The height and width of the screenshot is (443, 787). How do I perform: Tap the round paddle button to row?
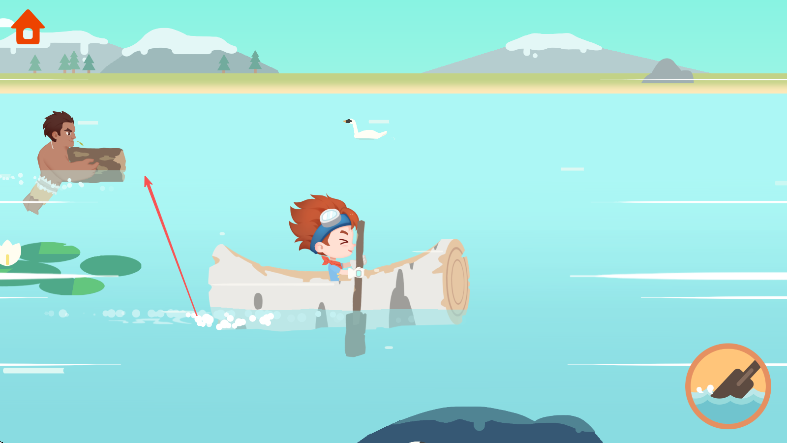coord(728,386)
